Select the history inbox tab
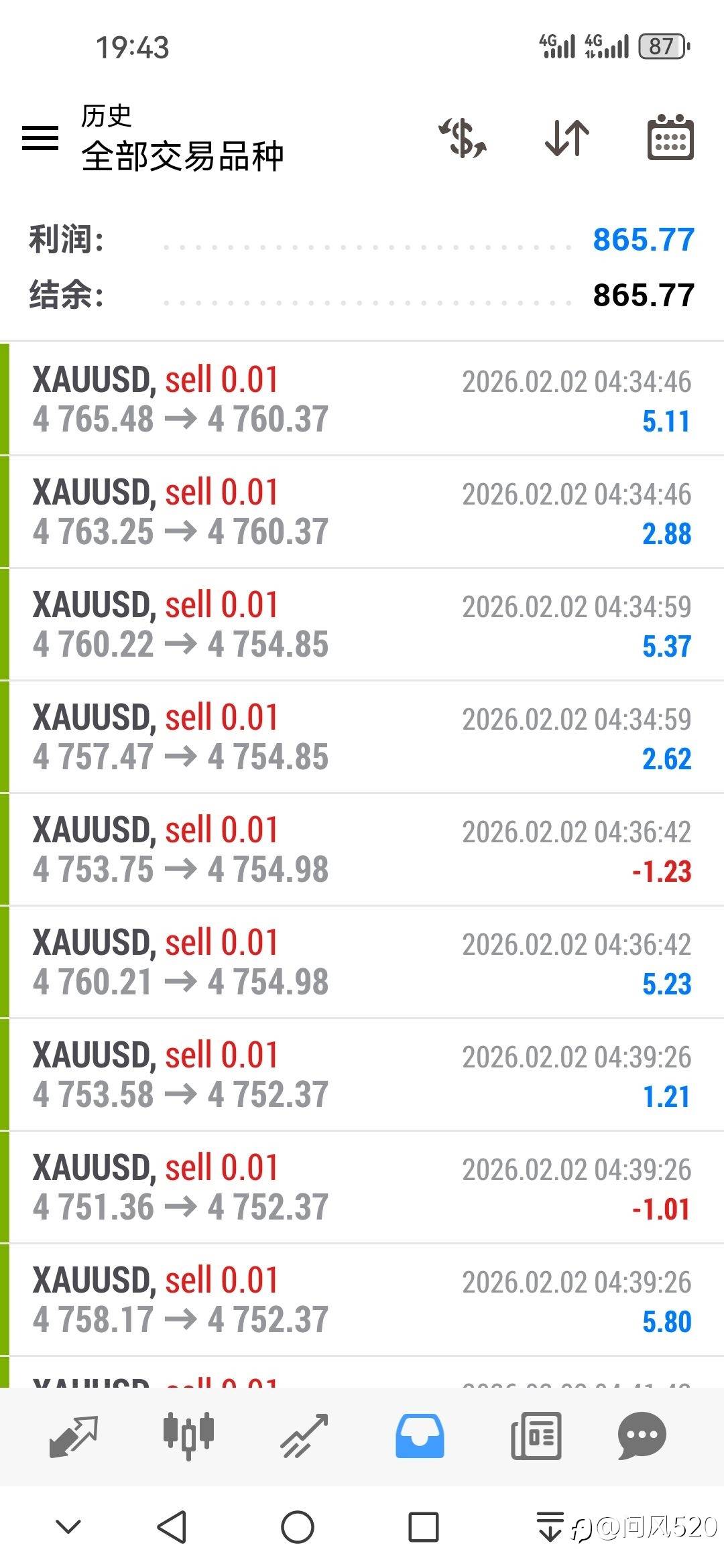This screenshot has height=1568, width=724. pyautogui.click(x=420, y=1435)
